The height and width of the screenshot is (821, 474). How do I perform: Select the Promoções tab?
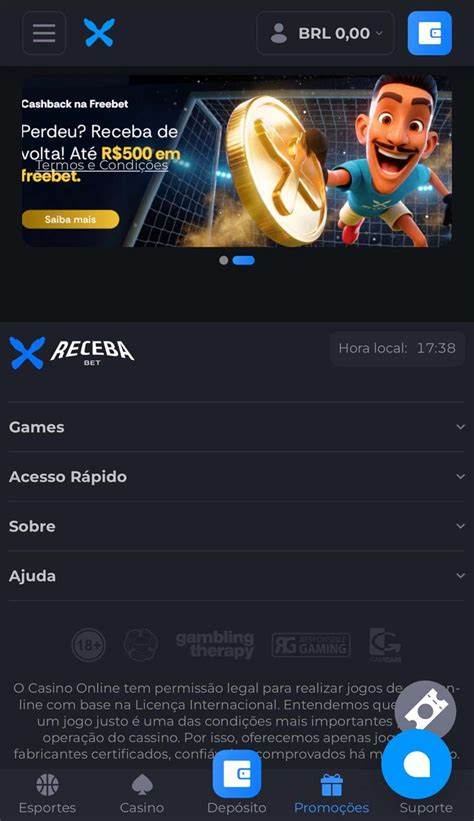point(332,794)
